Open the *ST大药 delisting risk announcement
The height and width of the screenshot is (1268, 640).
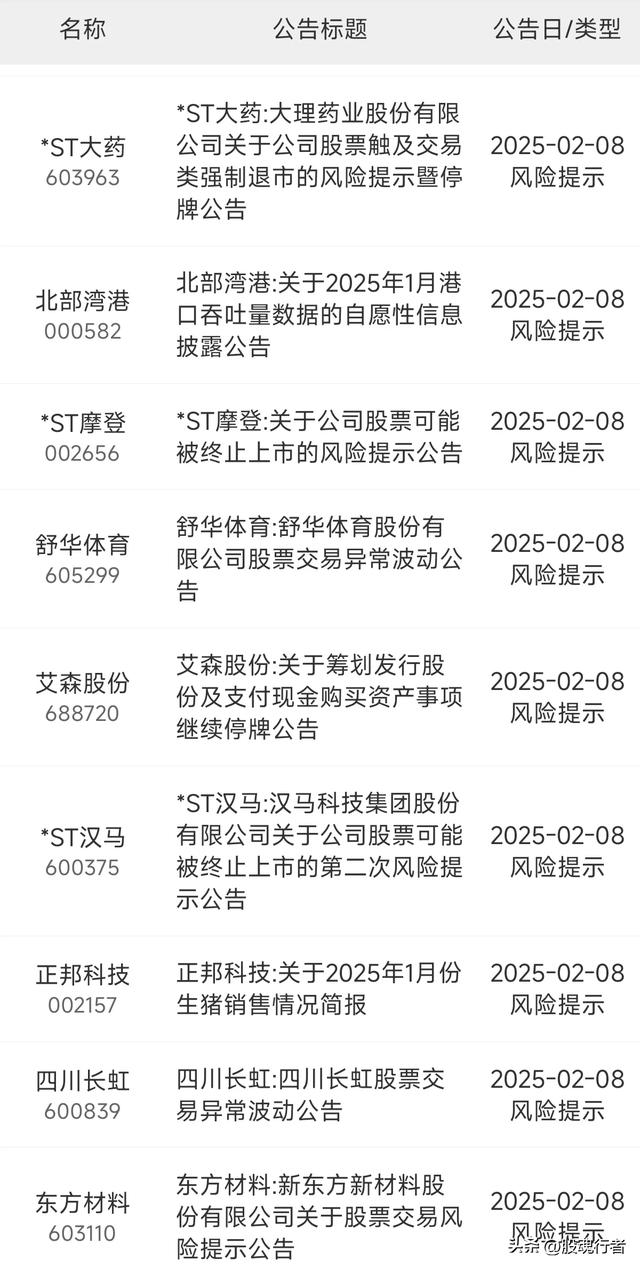(x=319, y=161)
